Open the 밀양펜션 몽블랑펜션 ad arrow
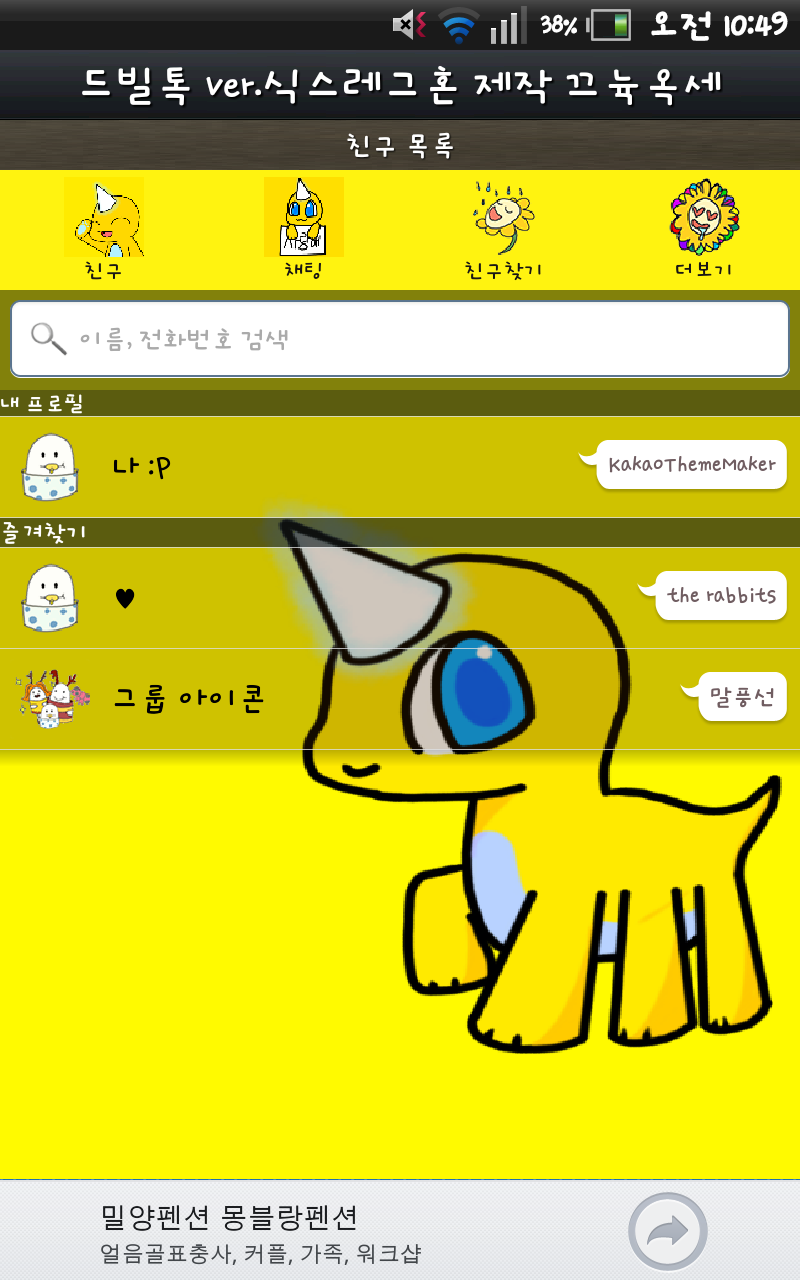 [667, 1231]
